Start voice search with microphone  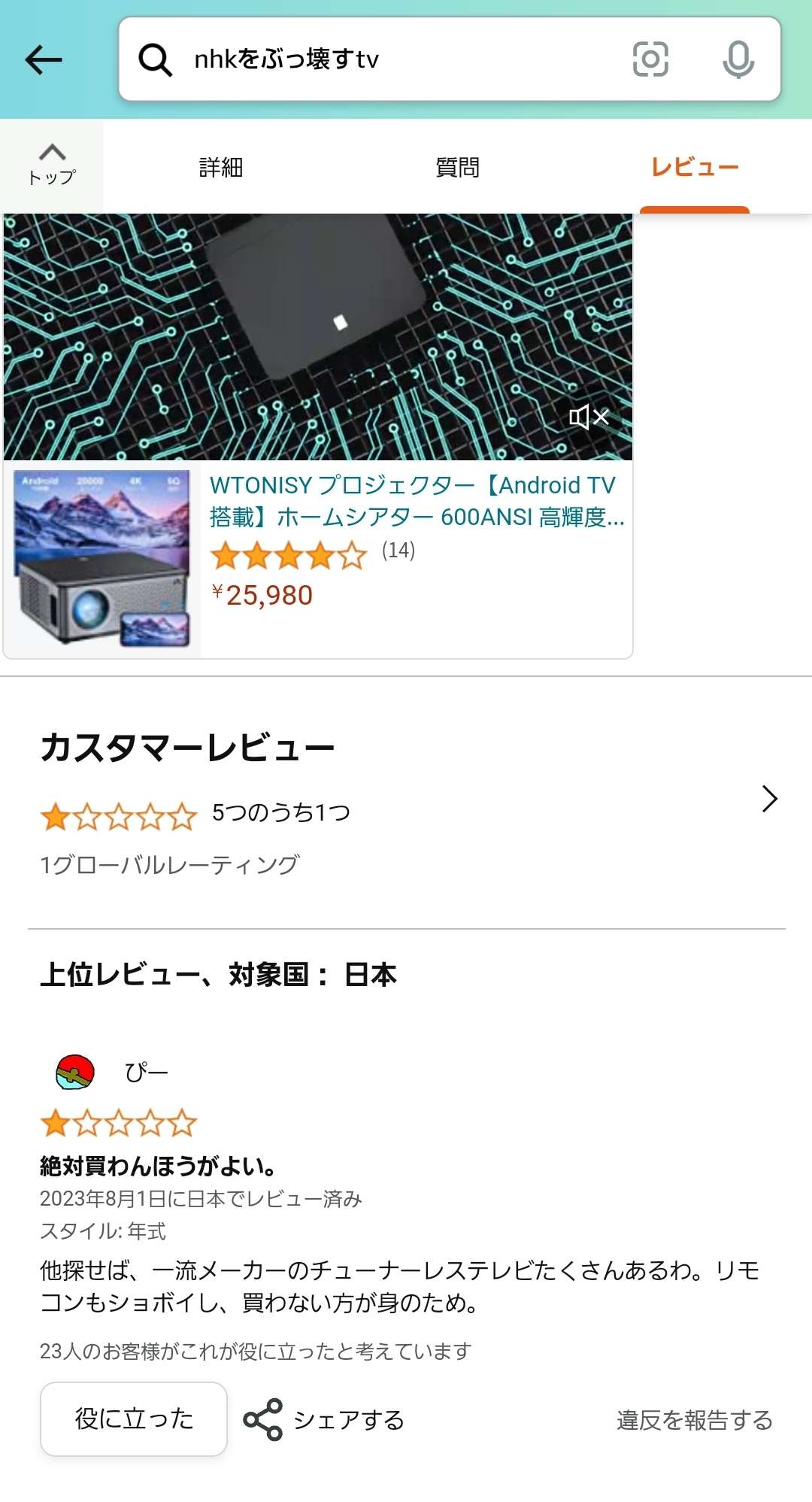coord(738,59)
